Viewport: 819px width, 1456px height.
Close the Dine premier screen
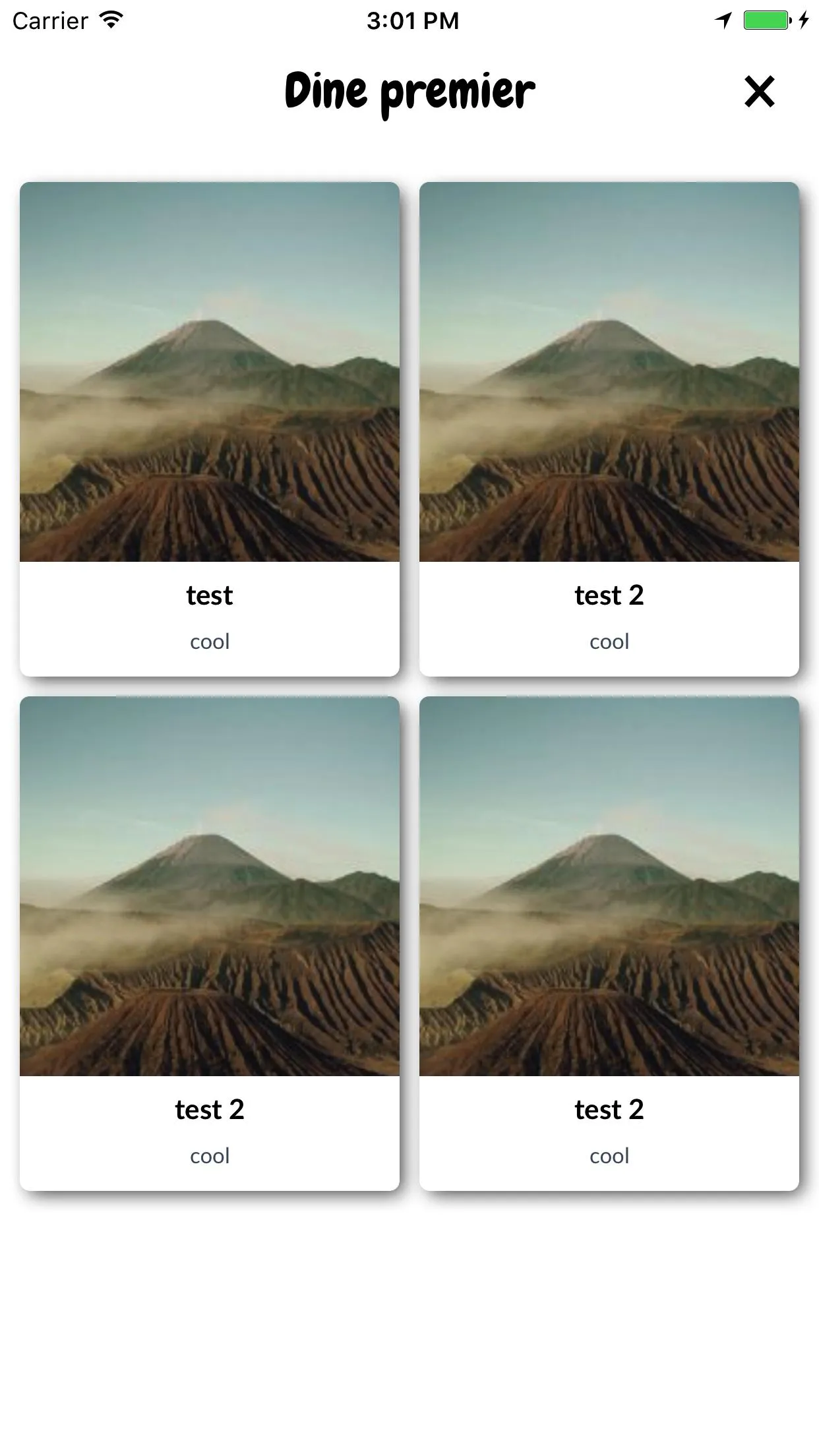click(x=759, y=92)
